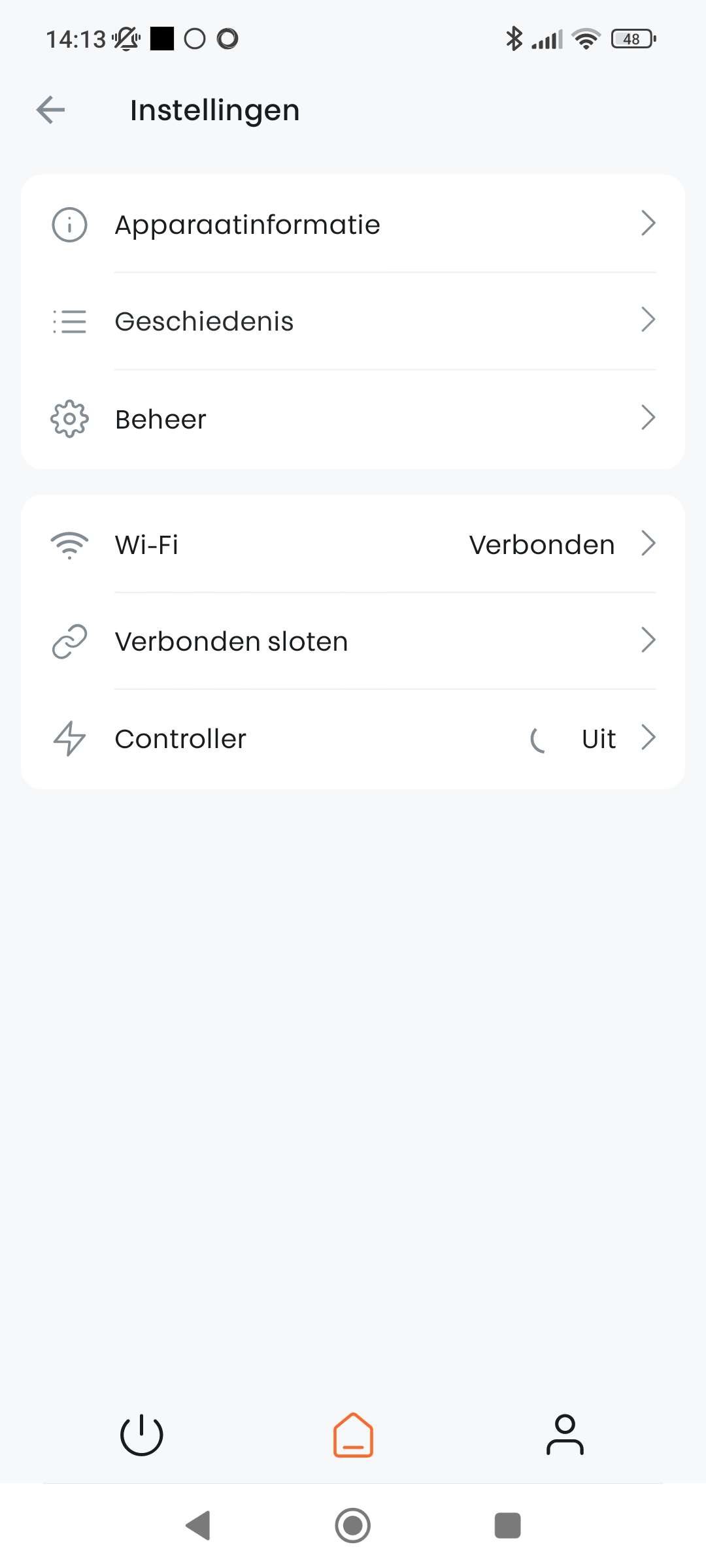
Task: Open Apparaatinformatie
Action: pos(353,224)
